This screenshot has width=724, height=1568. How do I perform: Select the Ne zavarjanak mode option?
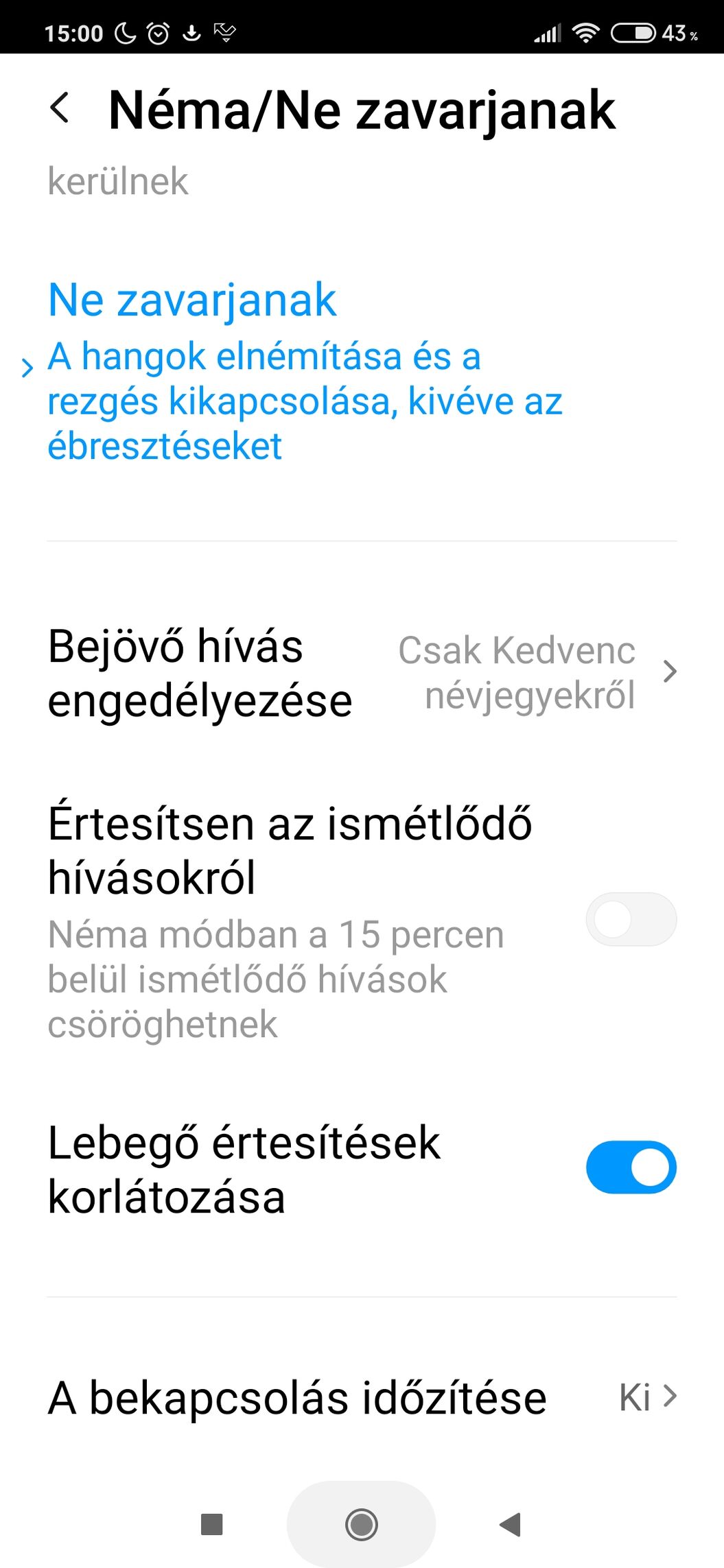pyautogui.click(x=362, y=371)
